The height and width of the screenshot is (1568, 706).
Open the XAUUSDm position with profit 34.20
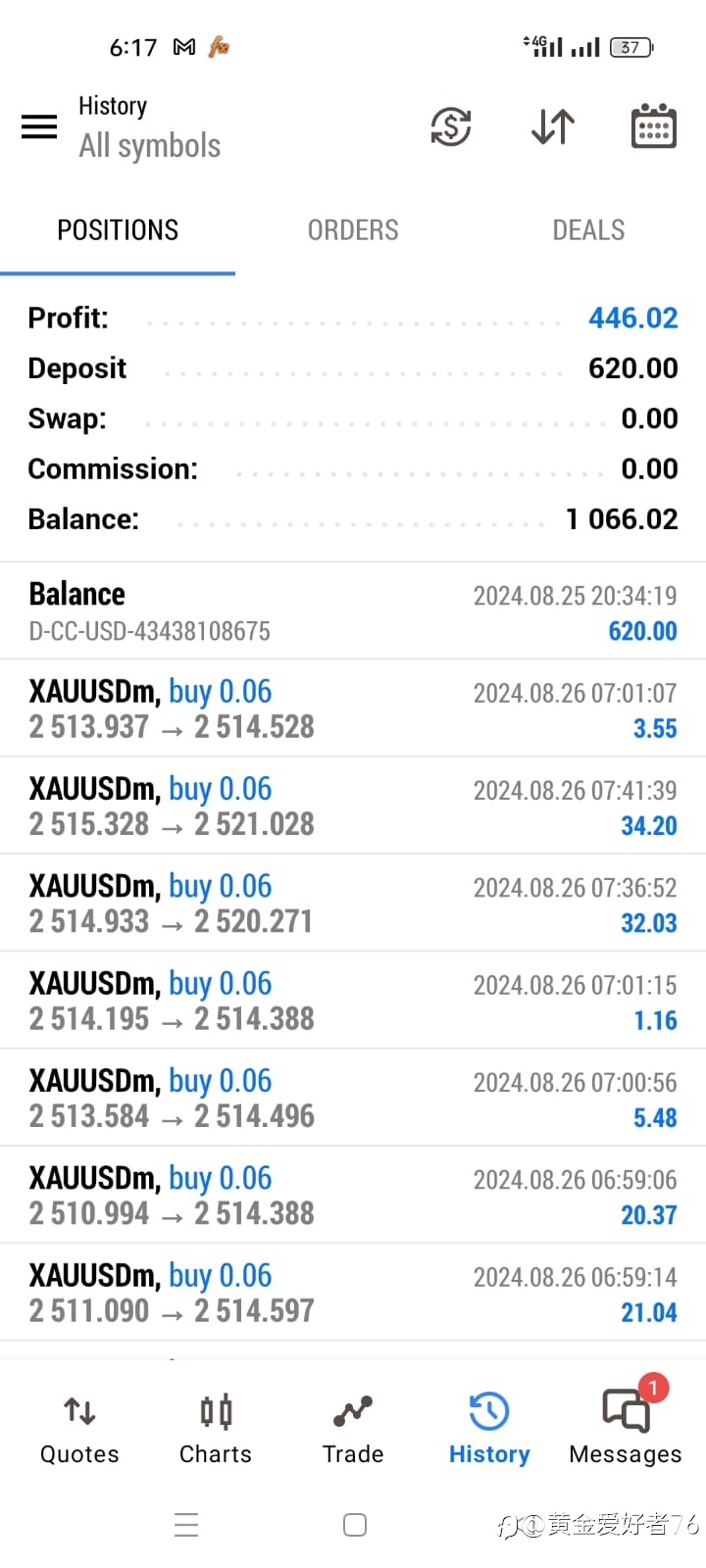353,806
